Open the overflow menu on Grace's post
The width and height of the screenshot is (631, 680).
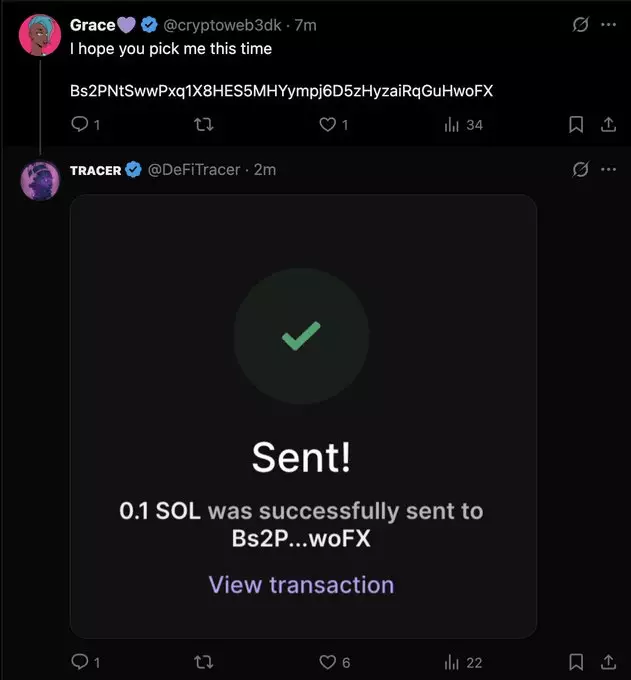pos(608,25)
